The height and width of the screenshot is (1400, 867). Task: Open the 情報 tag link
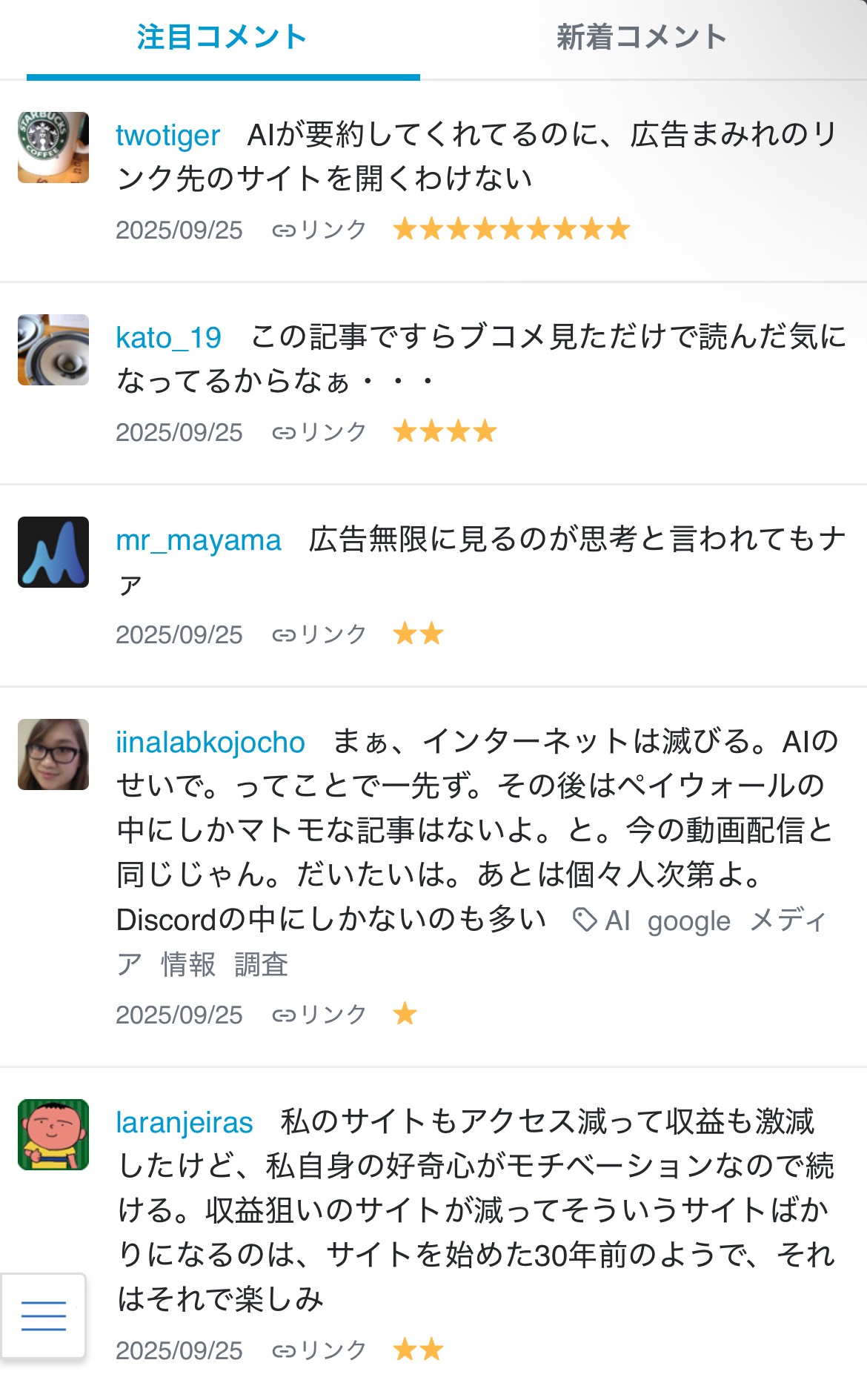188,965
